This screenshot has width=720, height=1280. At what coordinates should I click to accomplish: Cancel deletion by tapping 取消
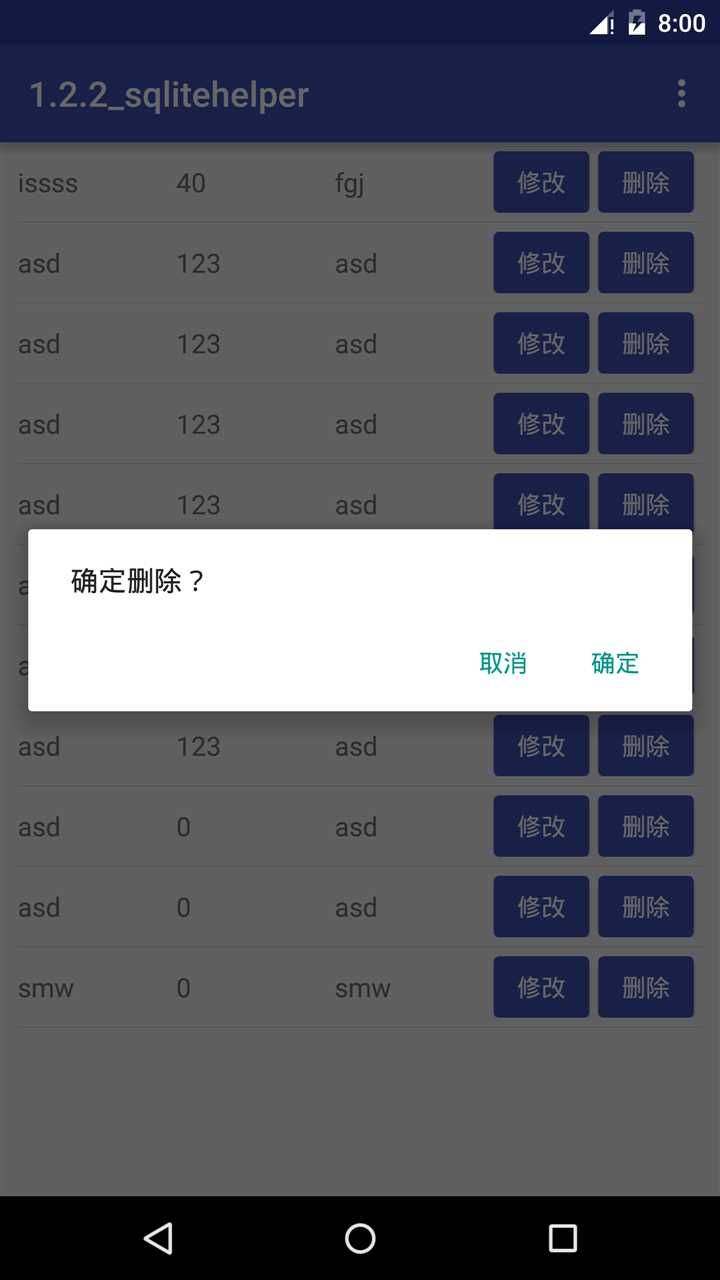point(503,663)
